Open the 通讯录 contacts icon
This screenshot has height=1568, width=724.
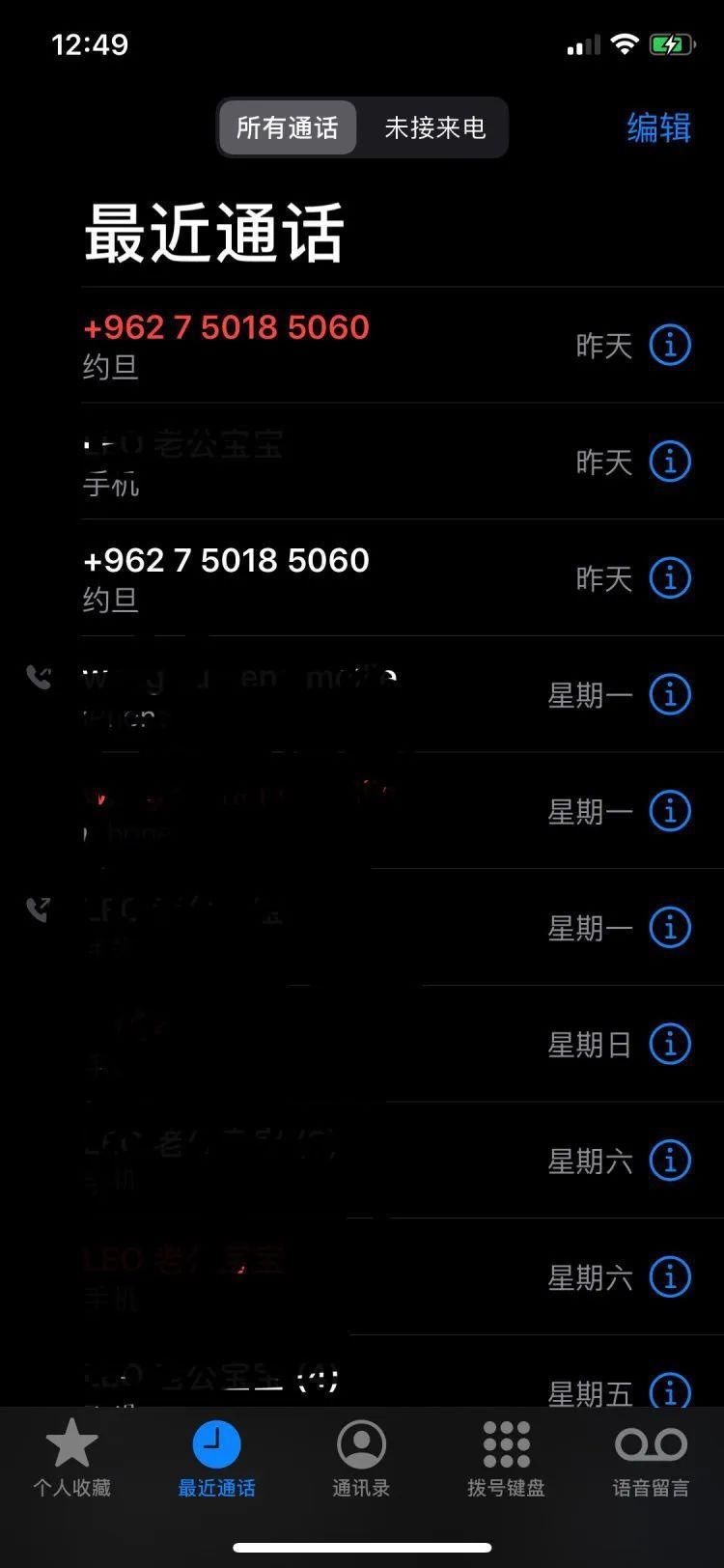(x=361, y=1458)
